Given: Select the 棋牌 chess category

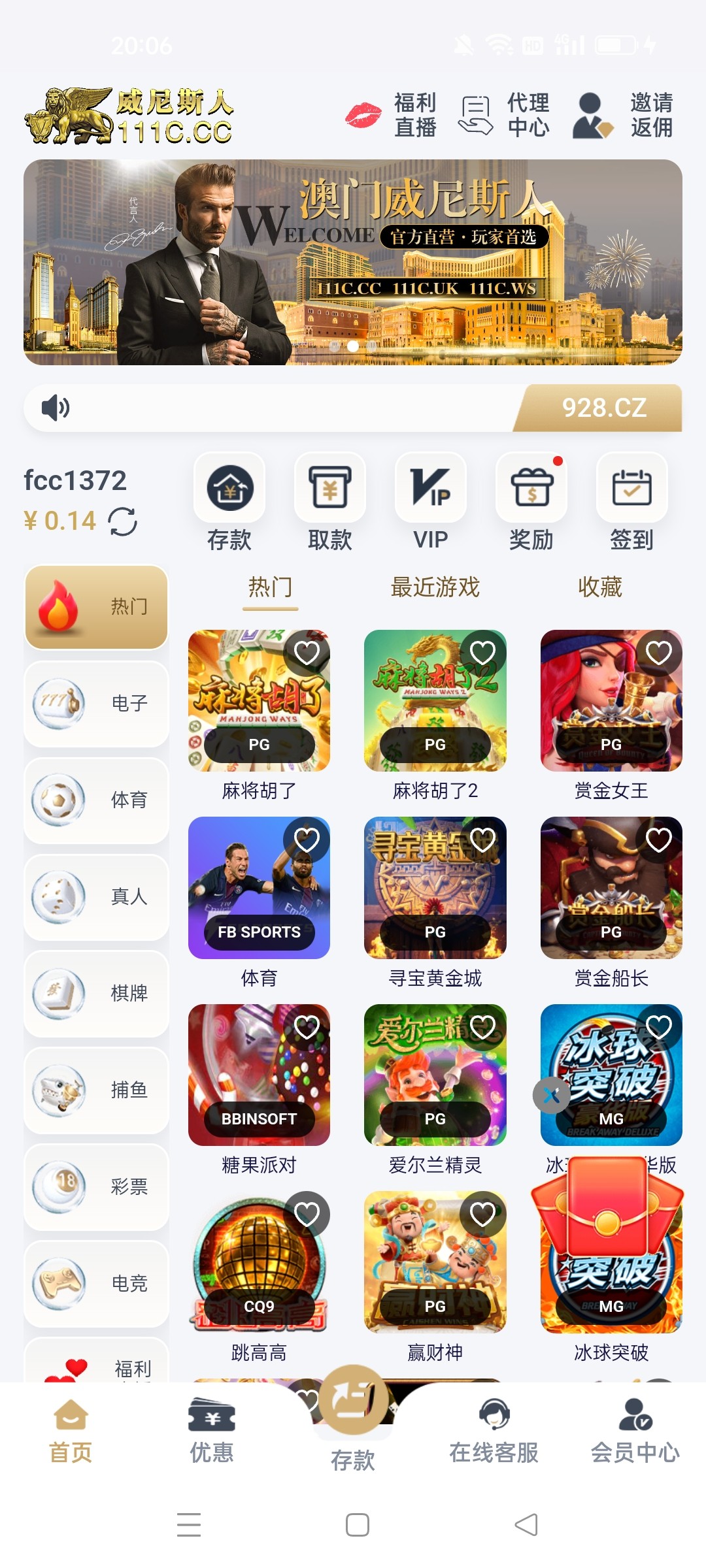Looking at the screenshot, I should (x=95, y=993).
